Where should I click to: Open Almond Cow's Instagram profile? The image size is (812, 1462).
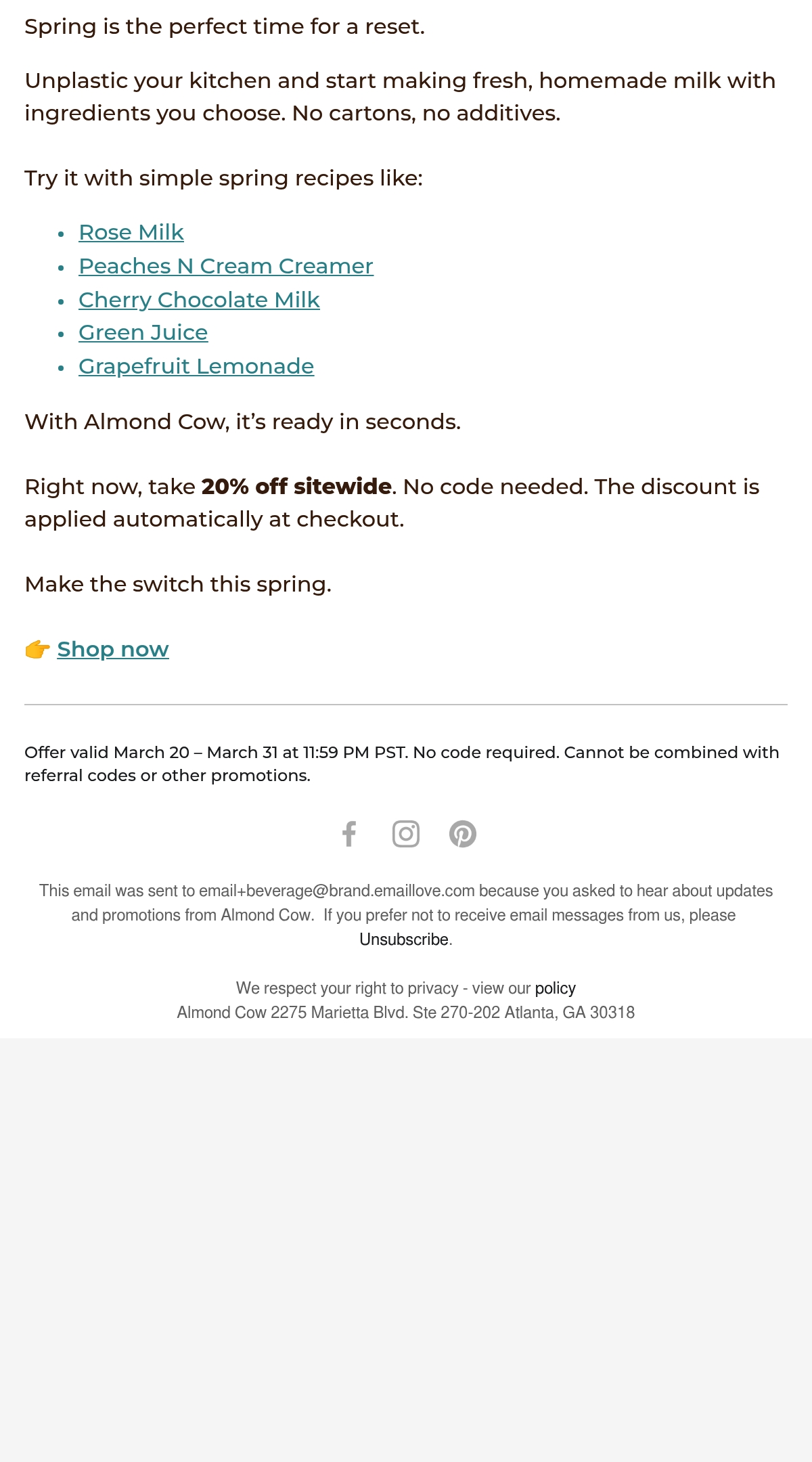406,834
